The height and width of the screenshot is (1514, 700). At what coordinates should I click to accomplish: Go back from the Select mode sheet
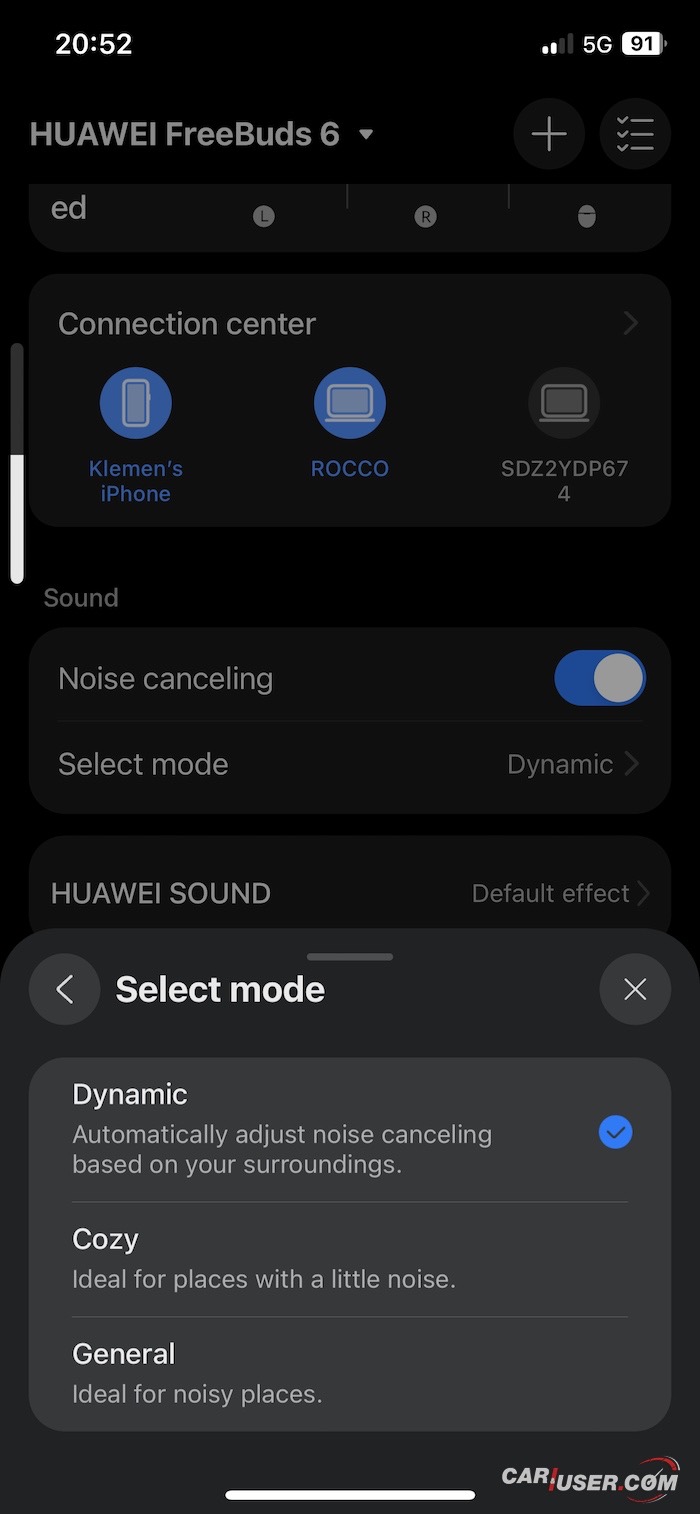(65, 989)
